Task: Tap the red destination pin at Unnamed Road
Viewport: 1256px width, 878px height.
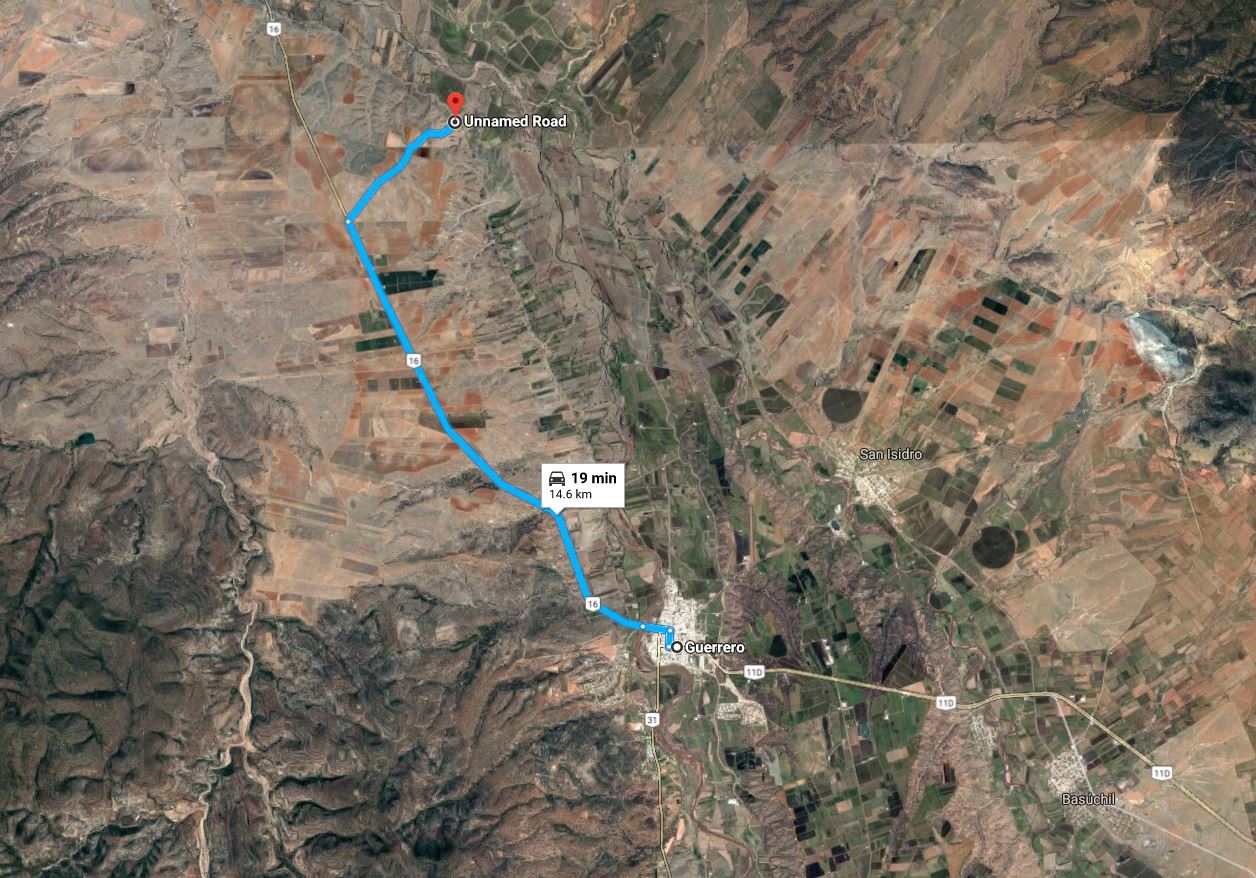Action: click(455, 103)
